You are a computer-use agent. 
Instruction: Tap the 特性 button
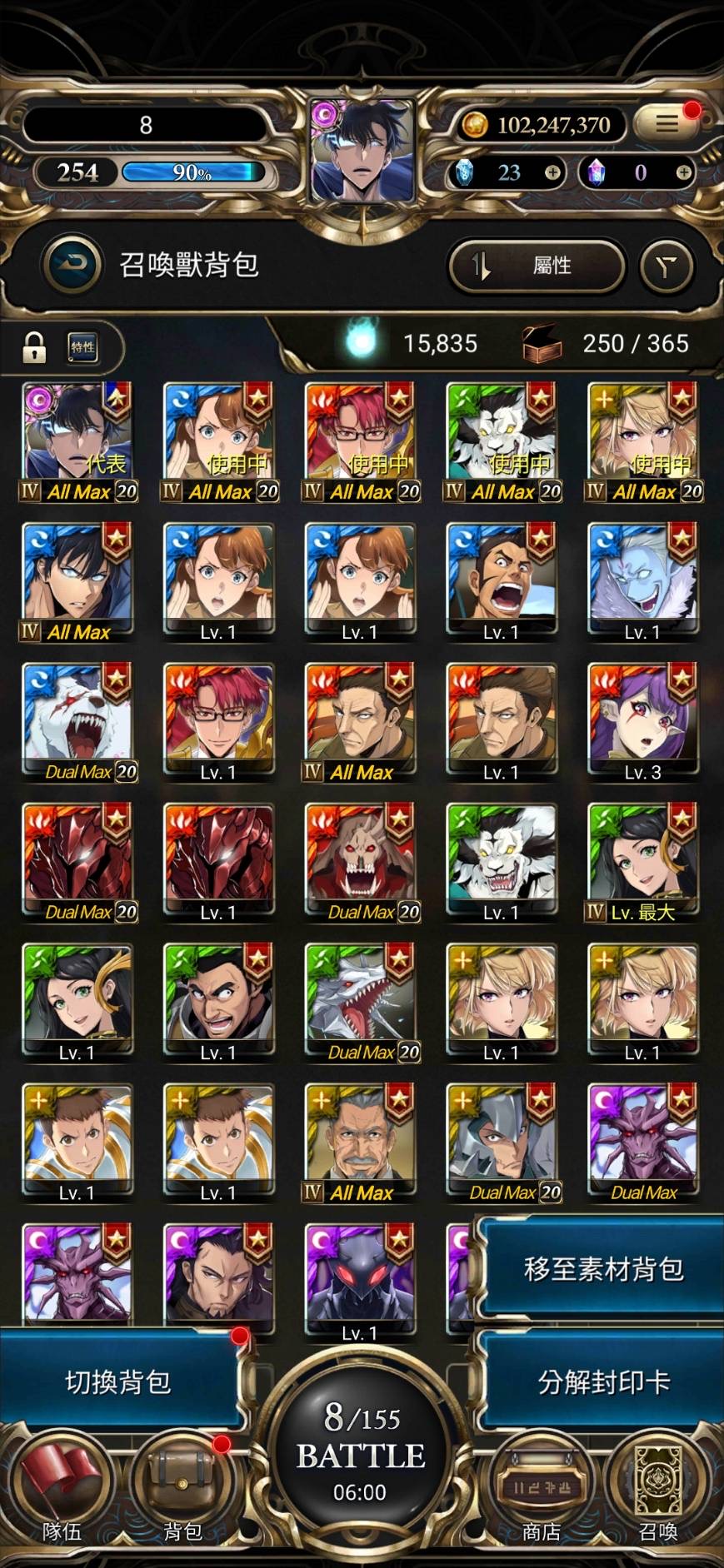(x=82, y=347)
